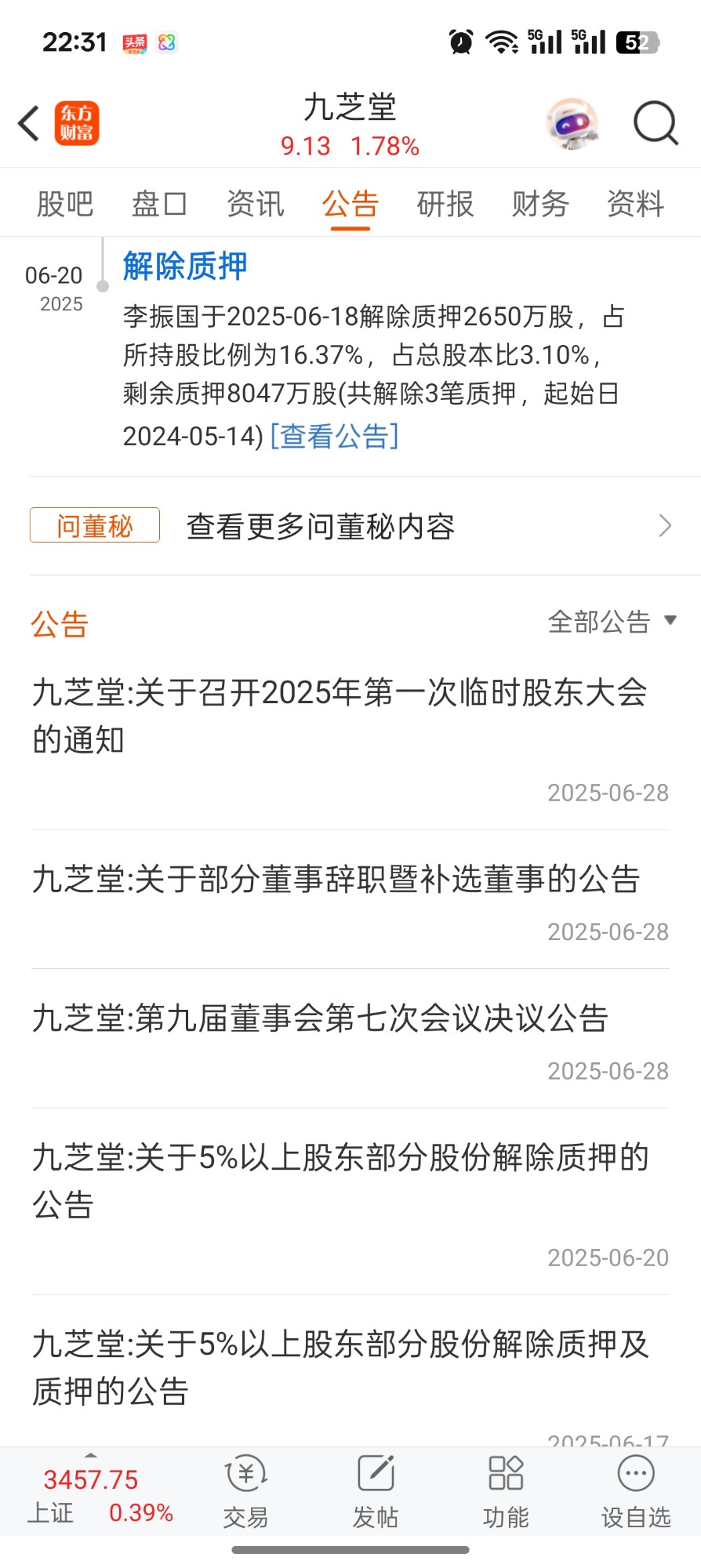Tap the [查看公告] link
Screen dimensions: 701x1568
(x=335, y=436)
